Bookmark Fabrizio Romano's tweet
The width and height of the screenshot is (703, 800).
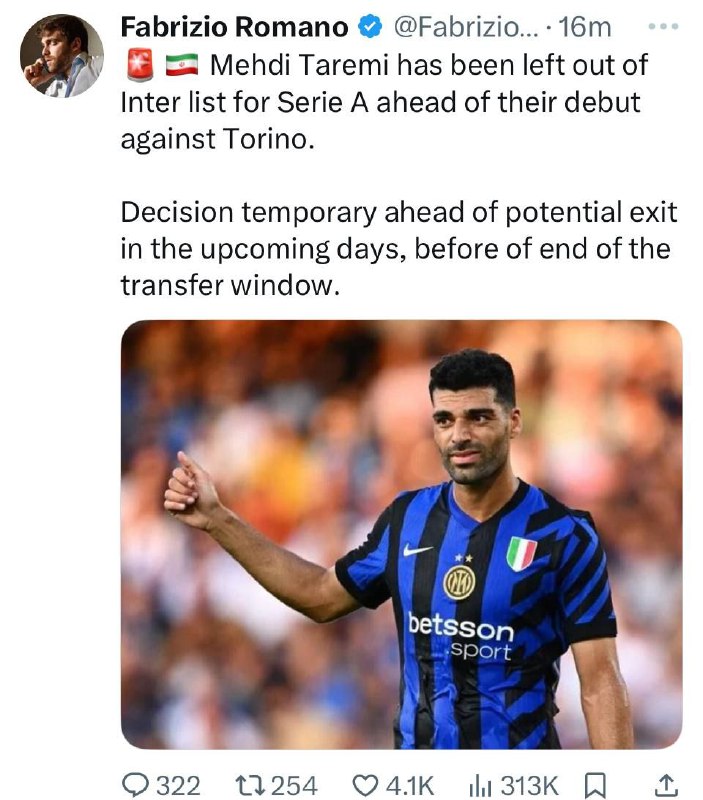click(x=595, y=785)
